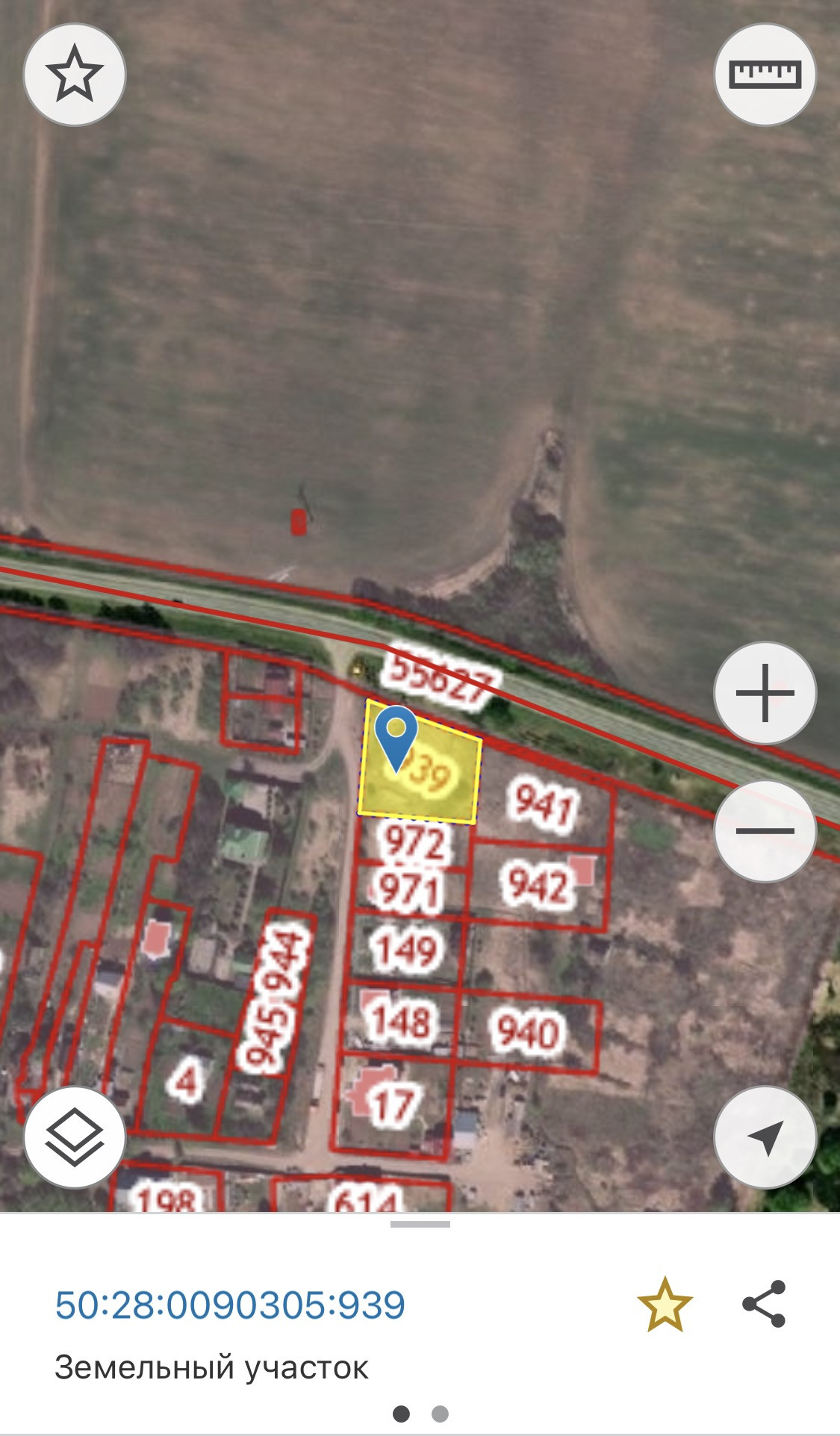Viewport: 840px width, 1436px height.
Task: Zoom in on the map
Action: click(765, 693)
